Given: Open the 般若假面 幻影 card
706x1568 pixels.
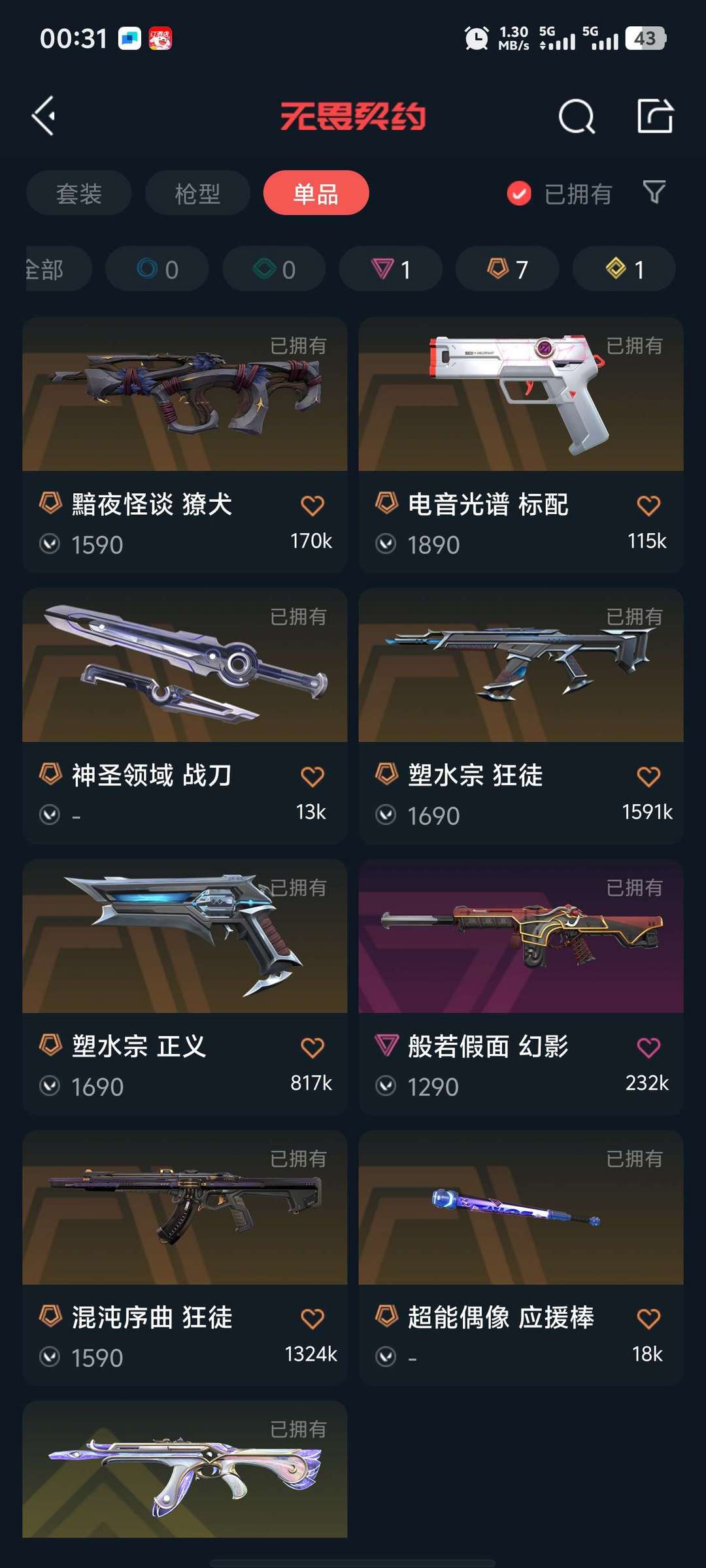Looking at the screenshot, I should tap(521, 988).
